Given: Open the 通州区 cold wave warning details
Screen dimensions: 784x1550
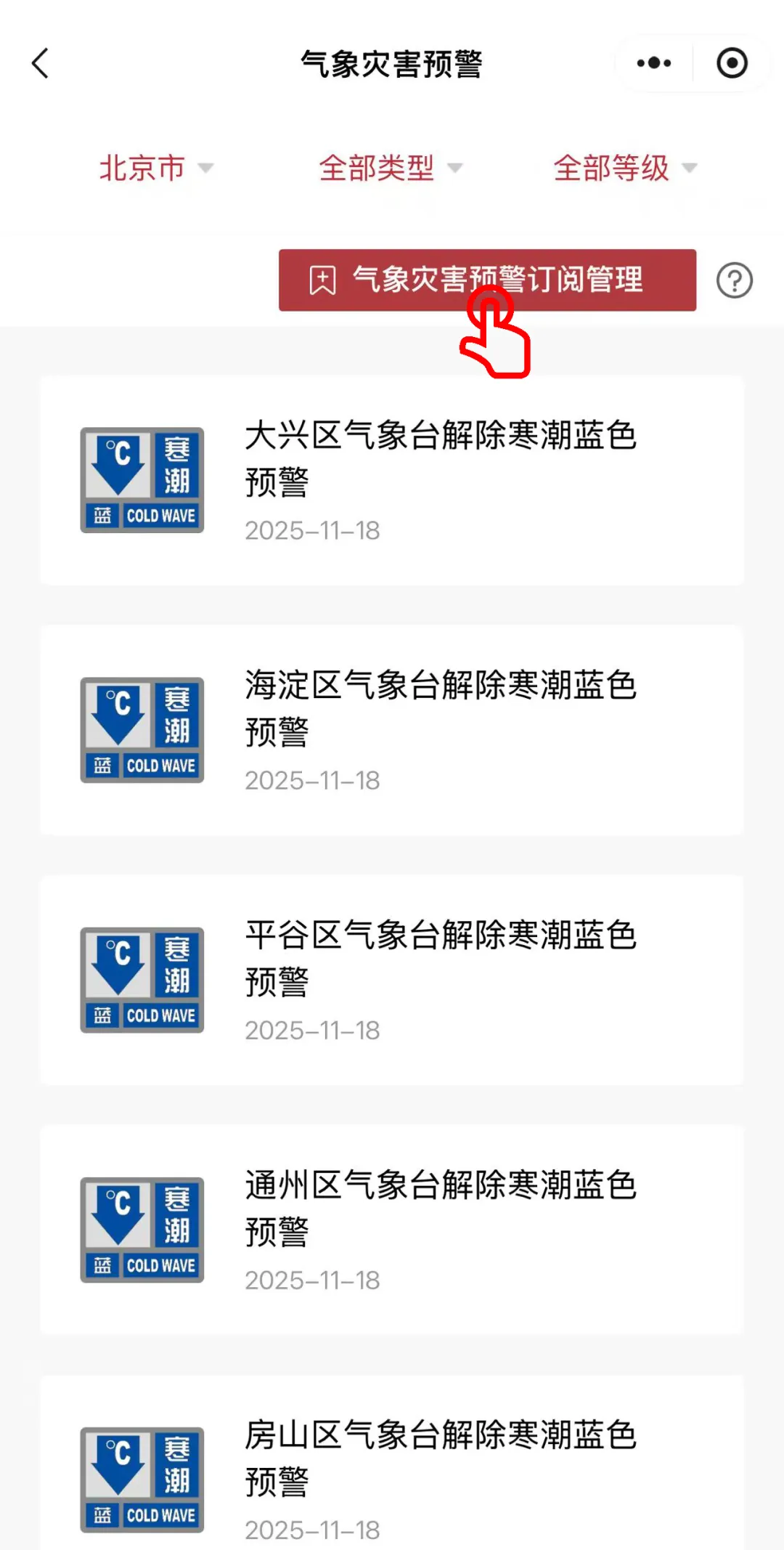Looking at the screenshot, I should click(439, 1208).
